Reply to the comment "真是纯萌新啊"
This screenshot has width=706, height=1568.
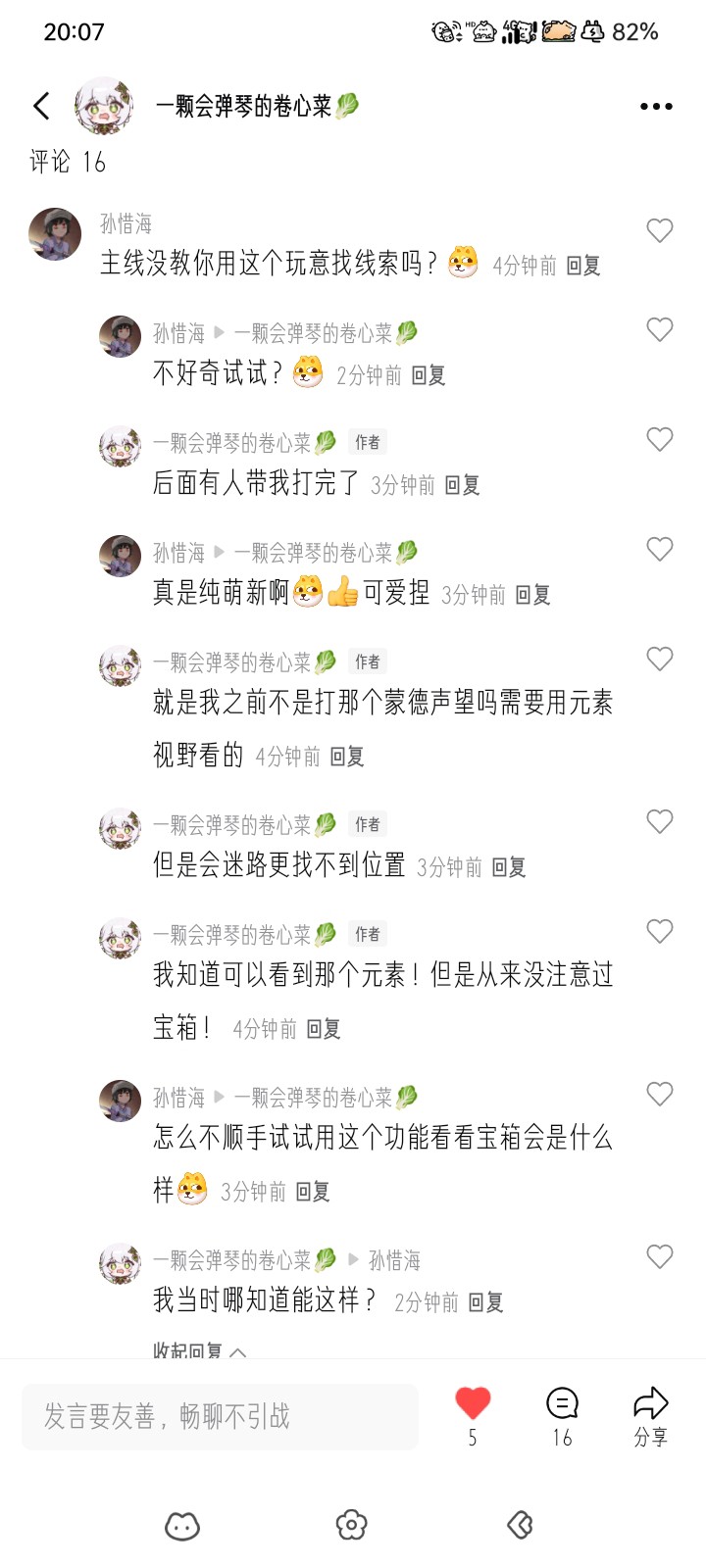coord(532,595)
